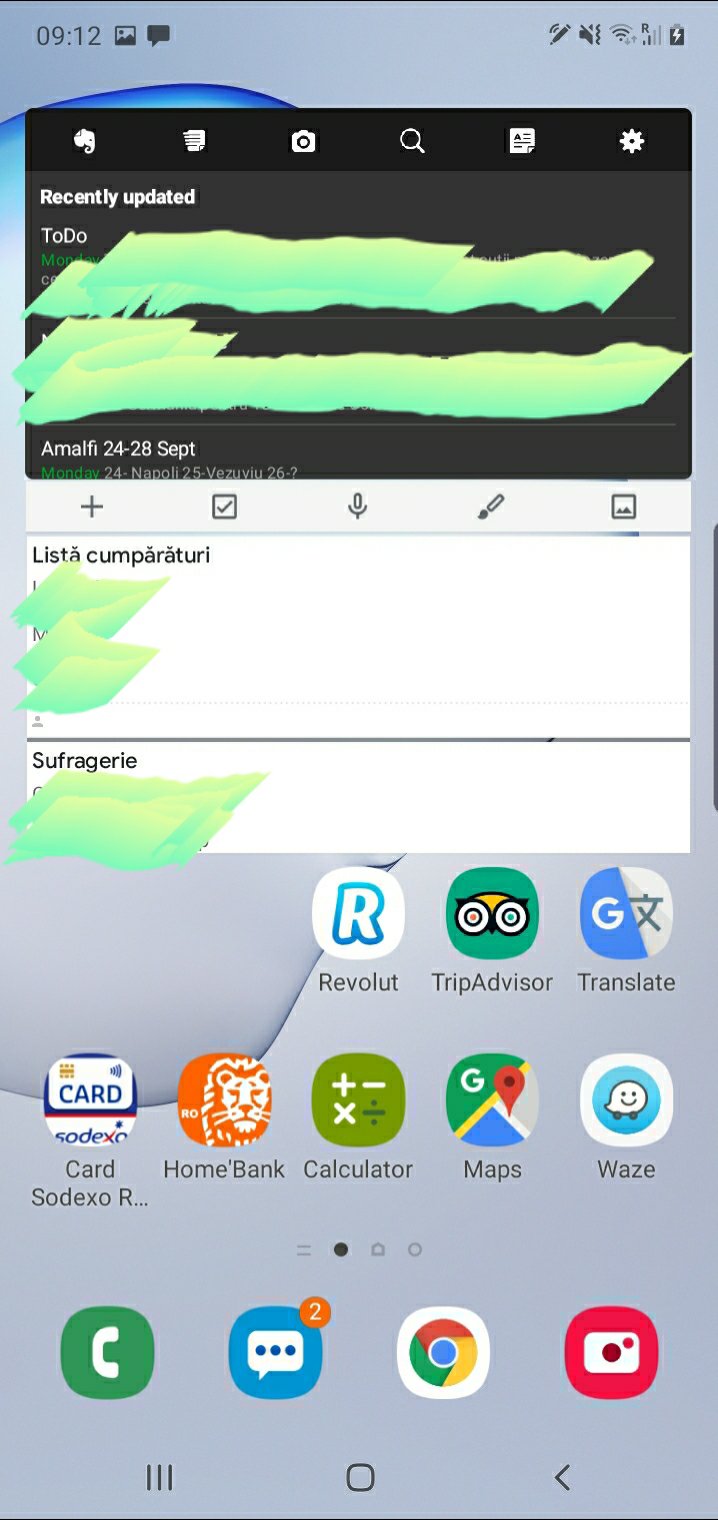This screenshot has width=718, height=1520.
Task: Launch the Revolut app
Action: pyautogui.click(x=358, y=913)
